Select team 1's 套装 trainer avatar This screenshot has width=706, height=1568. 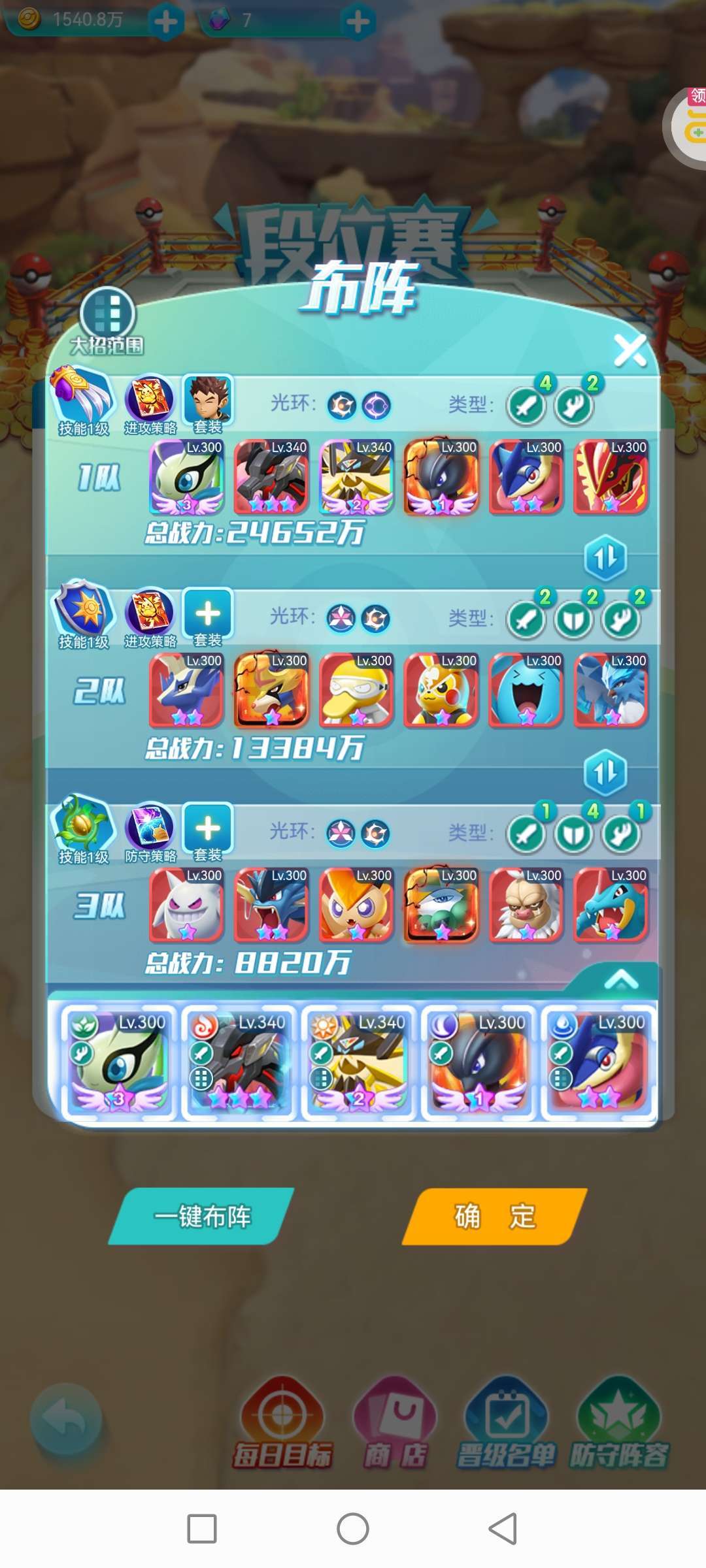[208, 400]
